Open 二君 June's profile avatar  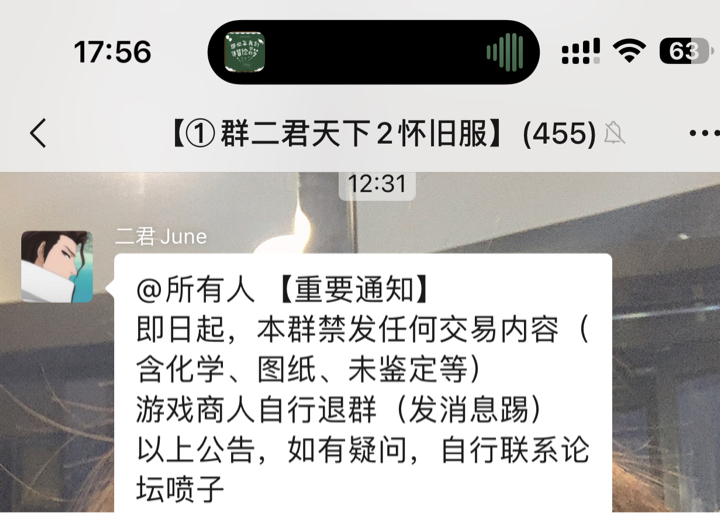click(57, 267)
